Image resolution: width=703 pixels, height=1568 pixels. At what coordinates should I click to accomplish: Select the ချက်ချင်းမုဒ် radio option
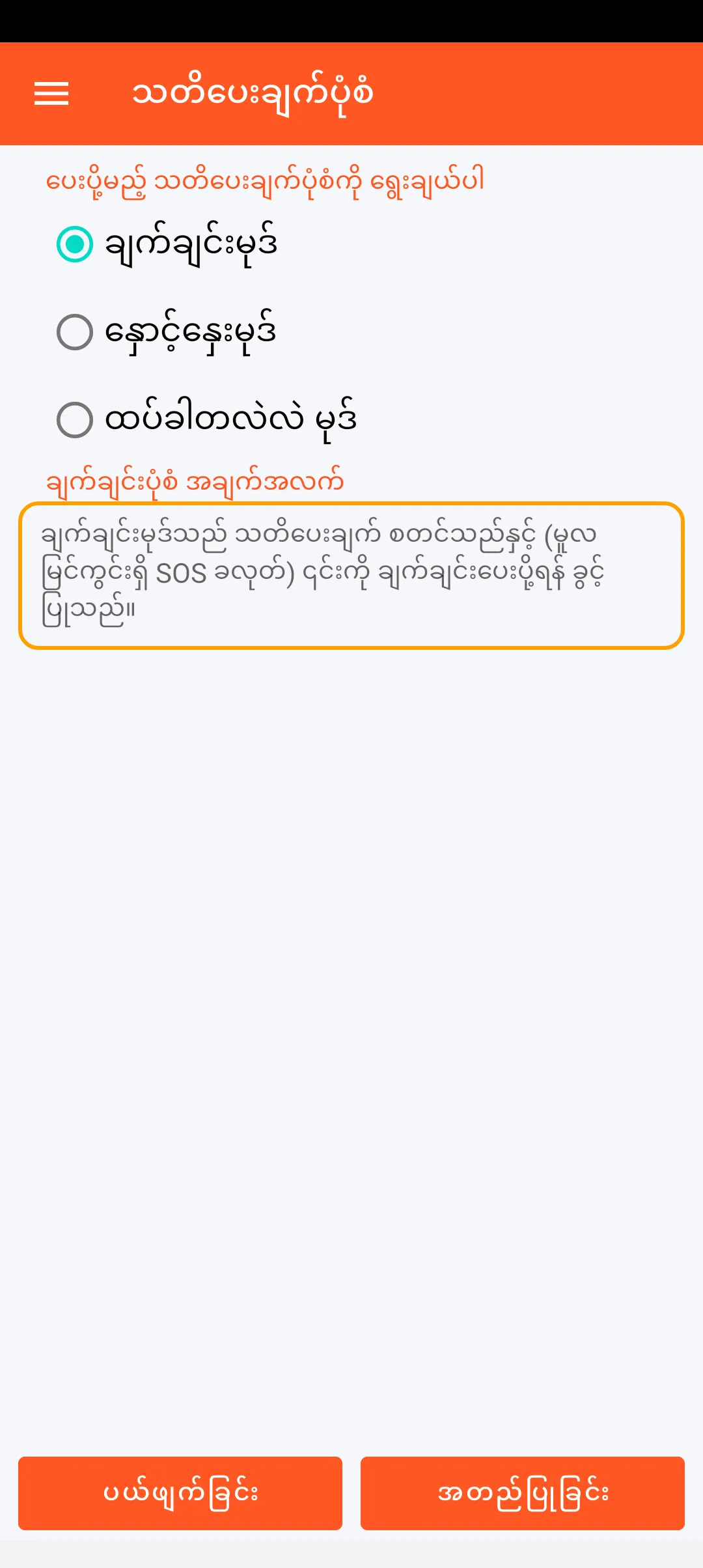coord(75,244)
